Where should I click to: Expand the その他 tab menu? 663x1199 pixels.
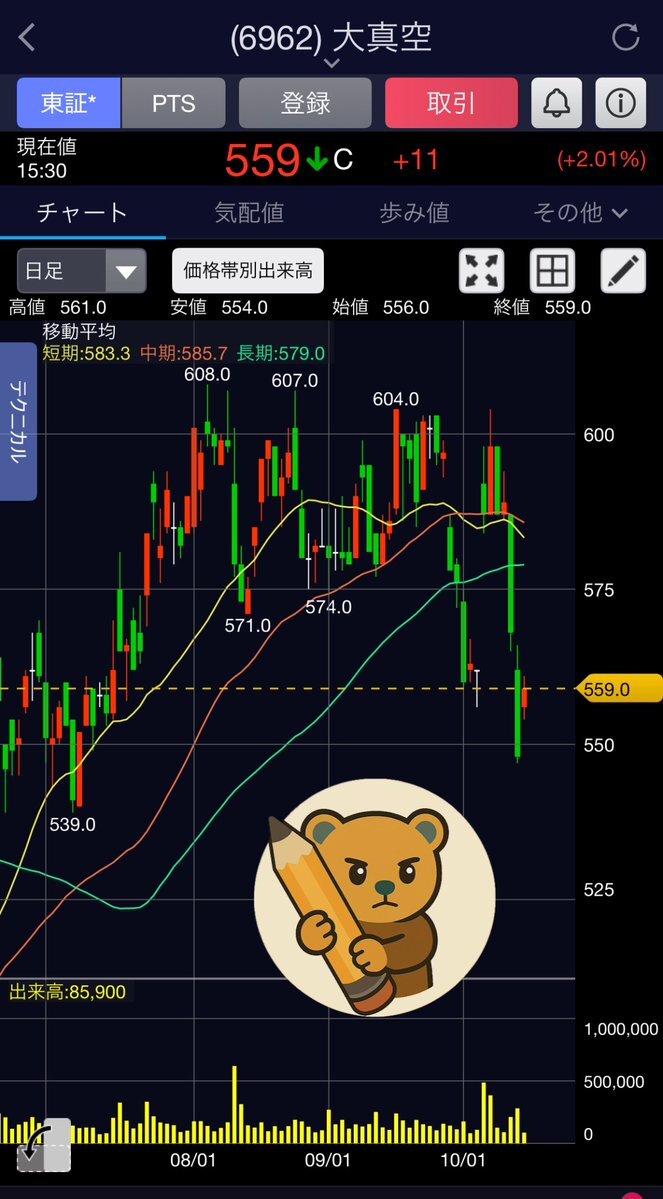tap(580, 212)
